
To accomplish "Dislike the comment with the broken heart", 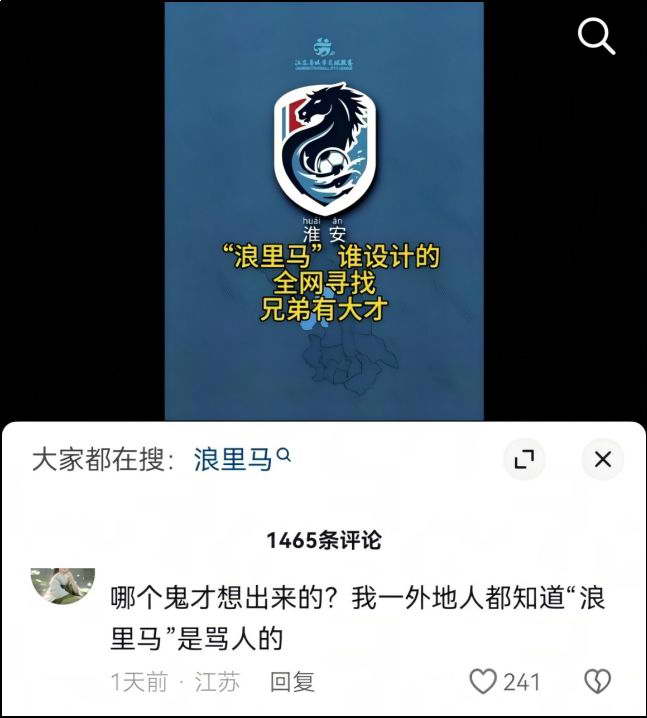I will pyautogui.click(x=597, y=682).
